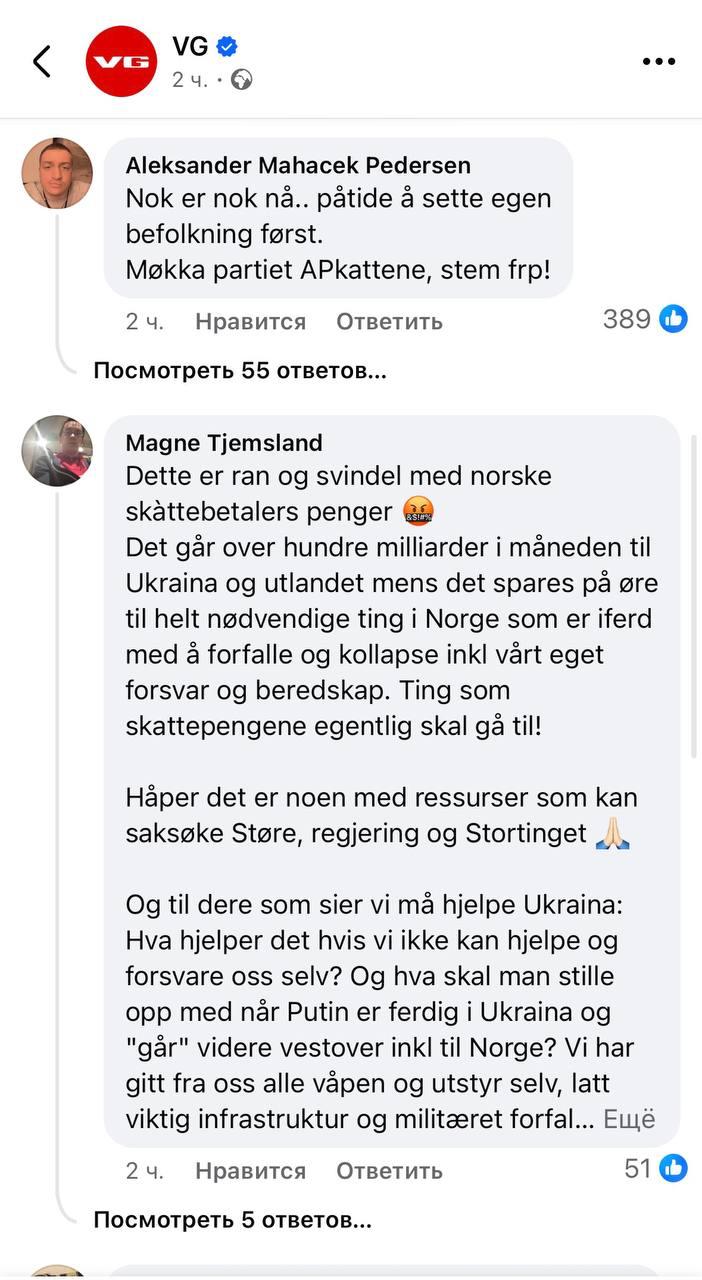
Task: View reactions on Aleksander's comment (389)
Action: tap(645, 319)
